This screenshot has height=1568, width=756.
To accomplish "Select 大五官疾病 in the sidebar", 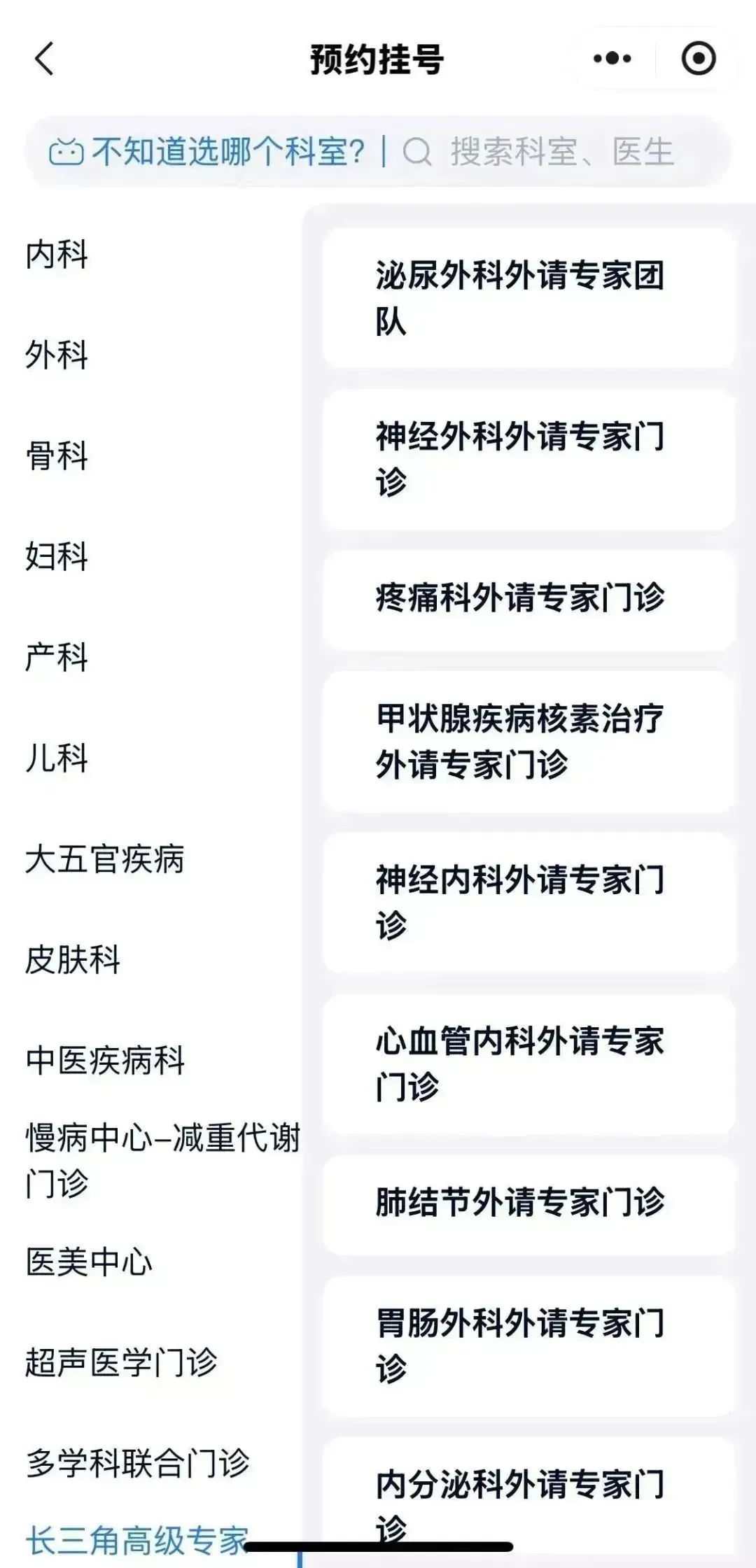I will 105,859.
